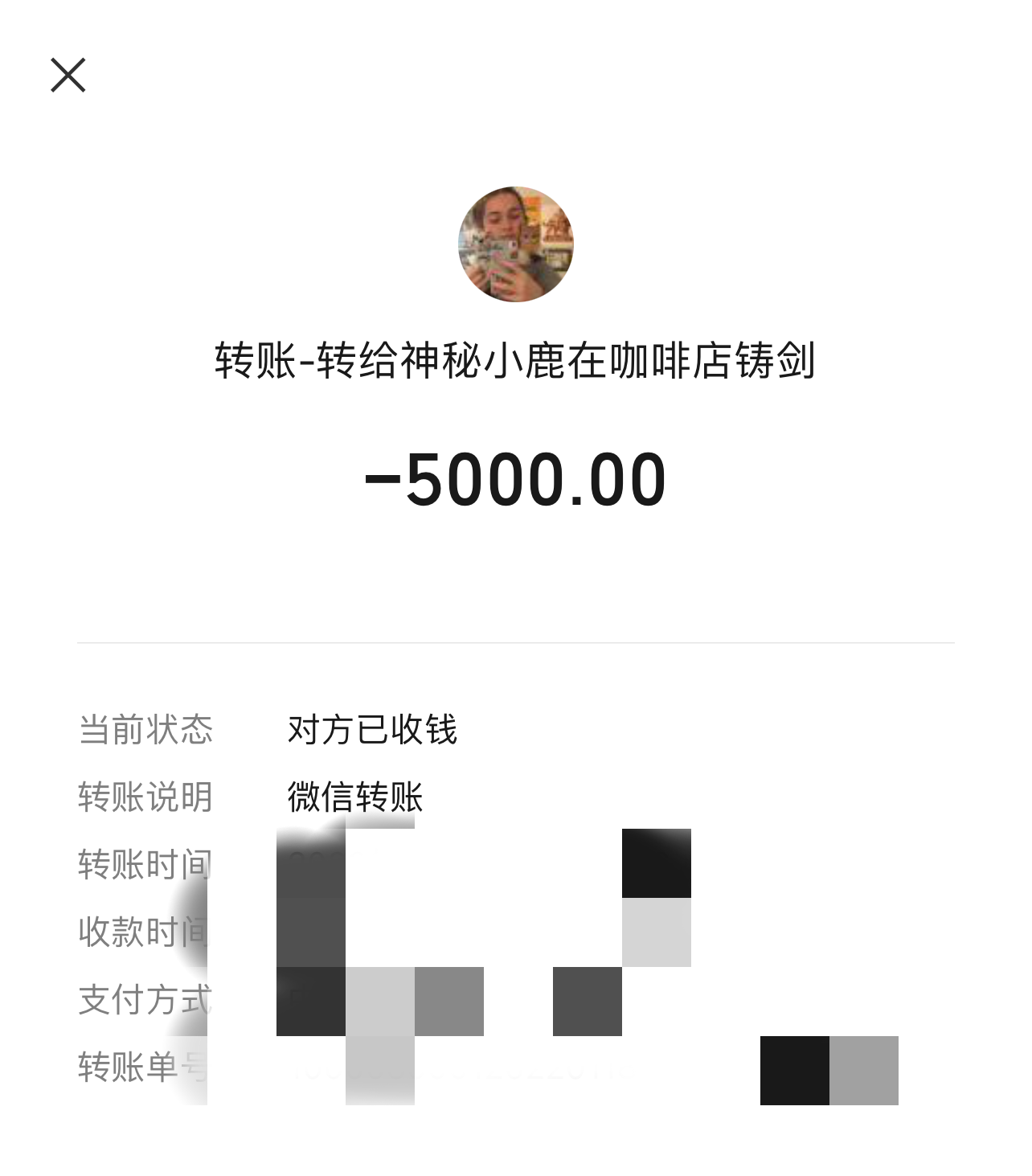1032x1176 pixels.
Task: Click the divider line above transfer details
Action: (x=515, y=641)
